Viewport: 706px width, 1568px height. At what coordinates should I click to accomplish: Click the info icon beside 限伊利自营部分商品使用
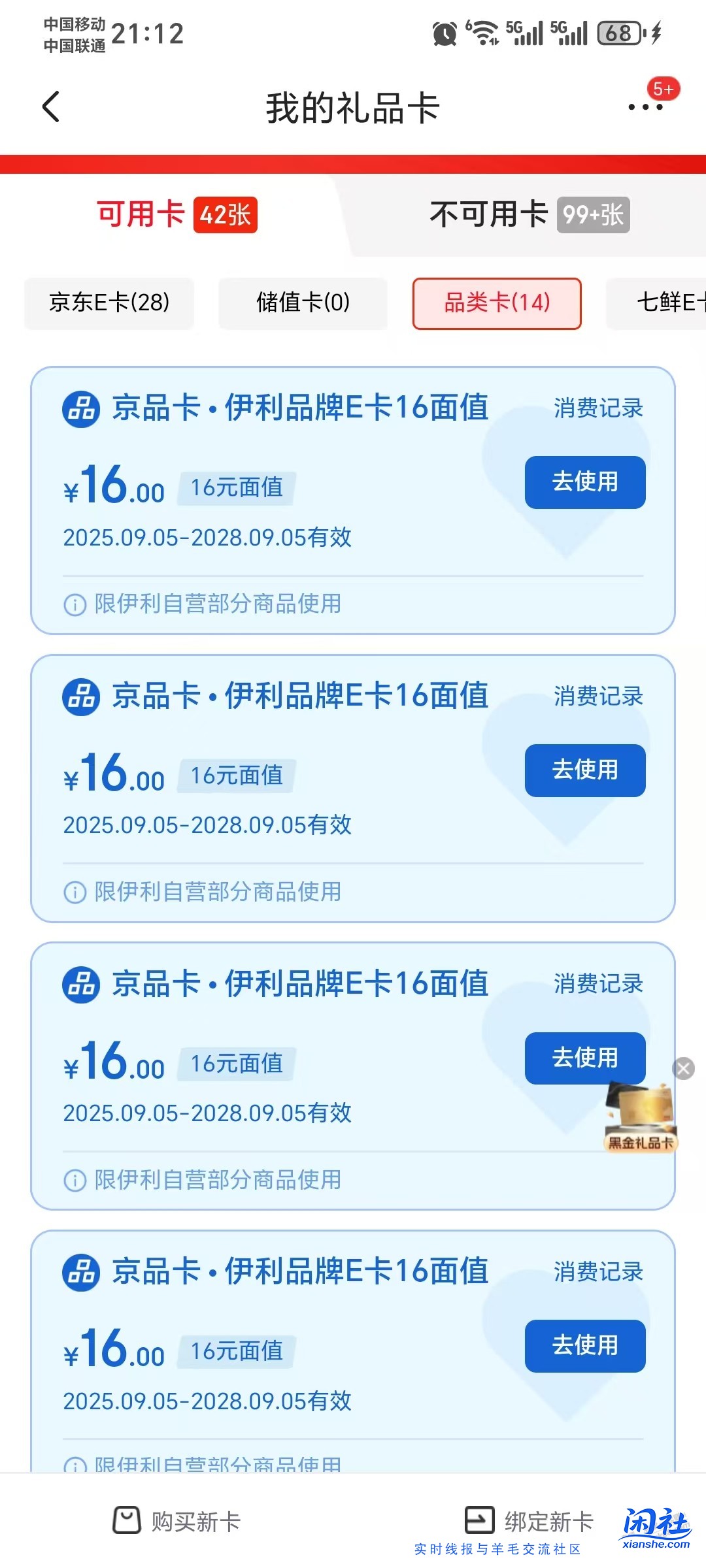coord(74,604)
